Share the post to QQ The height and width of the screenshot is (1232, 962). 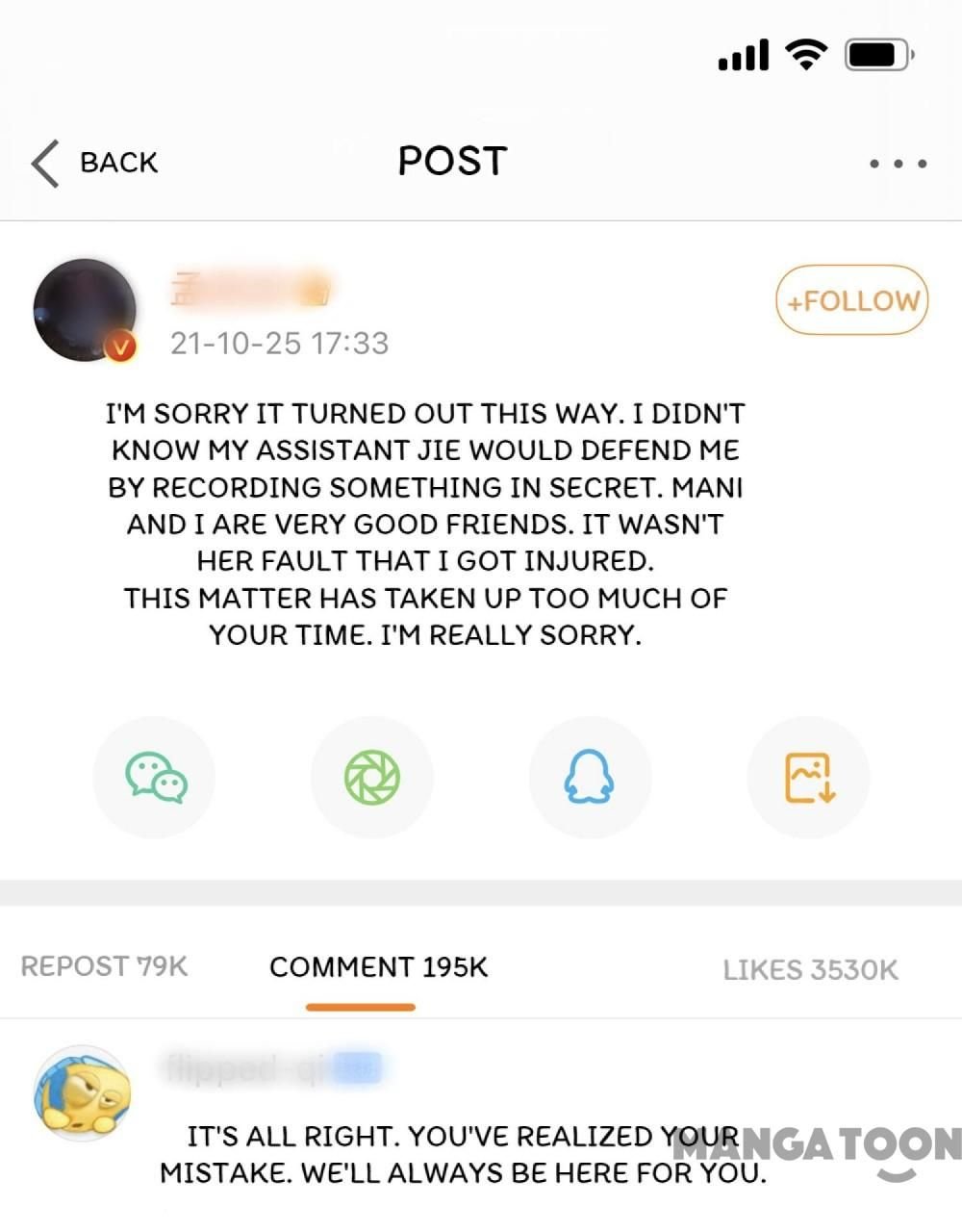coord(589,778)
